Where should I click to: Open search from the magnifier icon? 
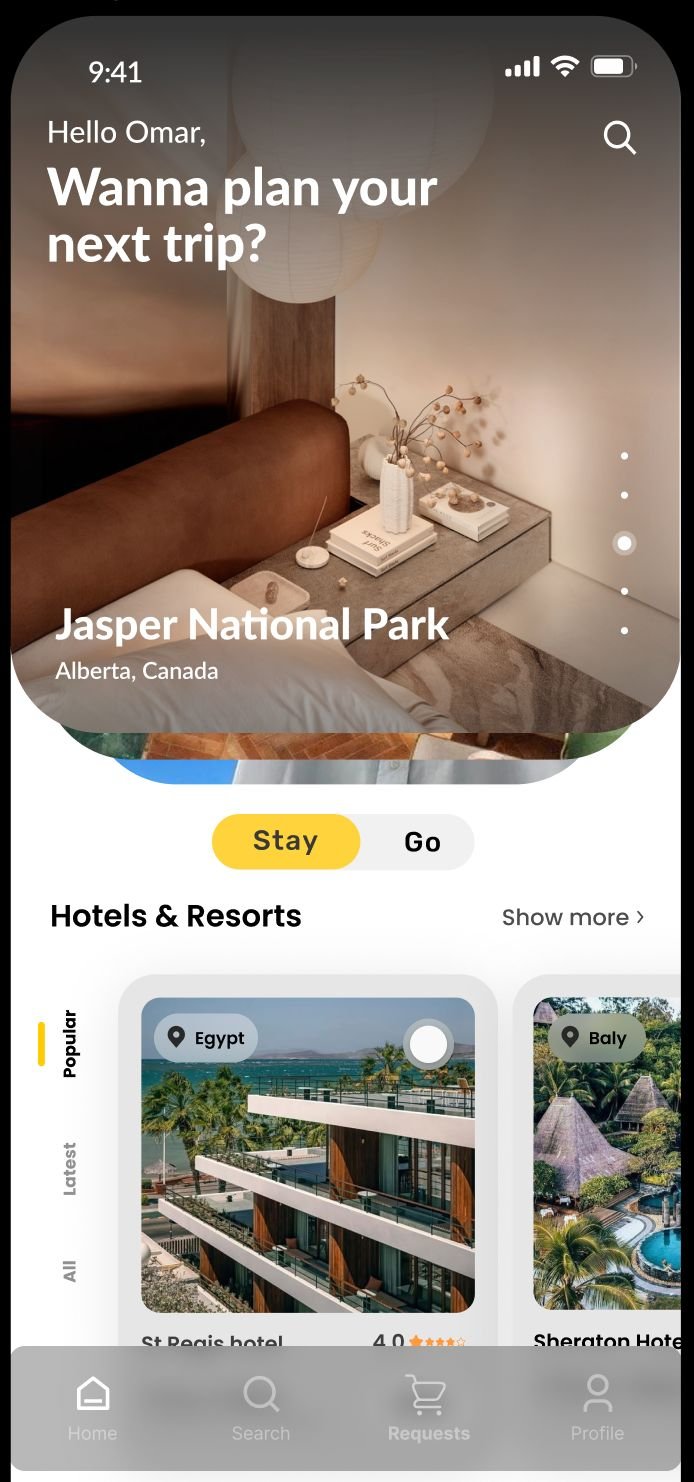(619, 138)
